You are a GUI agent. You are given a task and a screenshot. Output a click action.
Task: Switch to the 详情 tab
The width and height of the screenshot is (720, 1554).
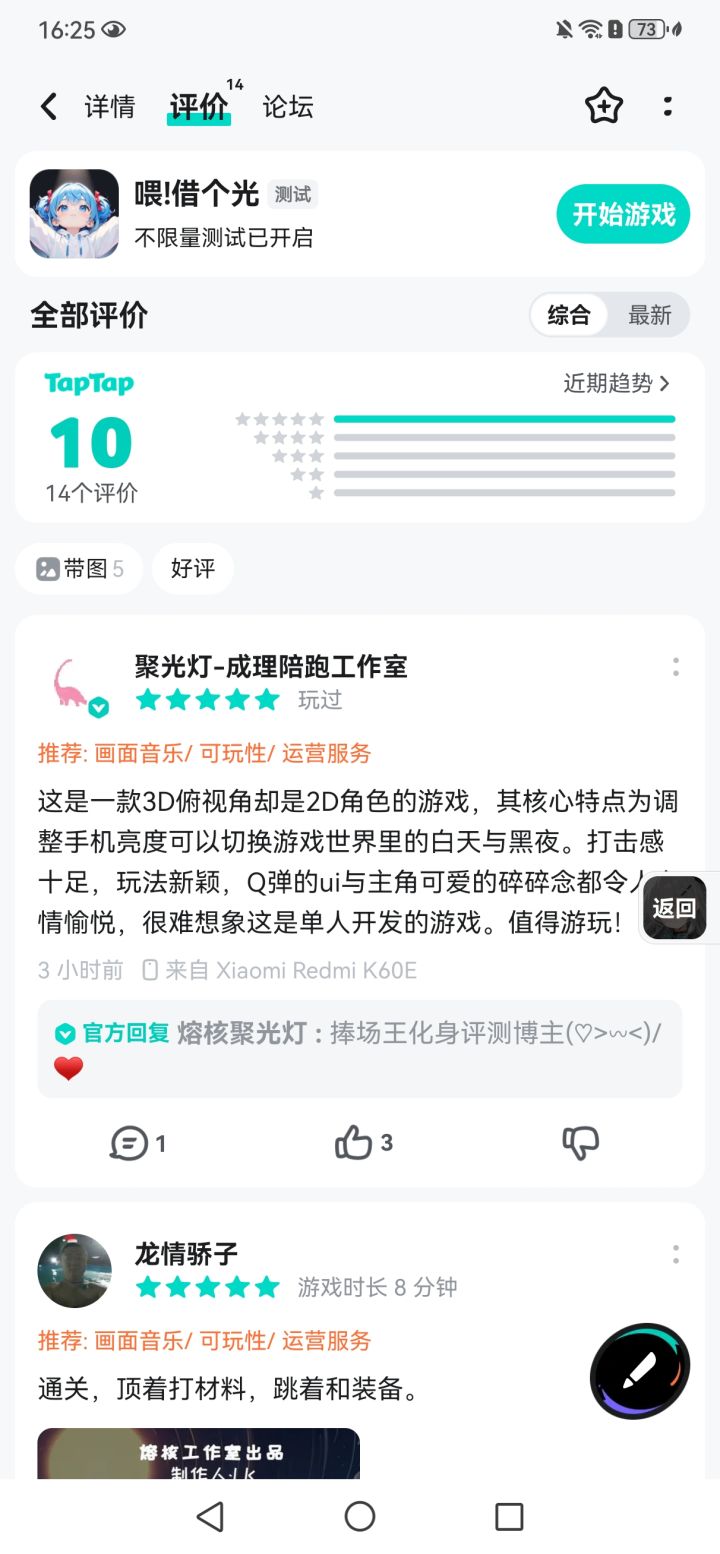108,107
